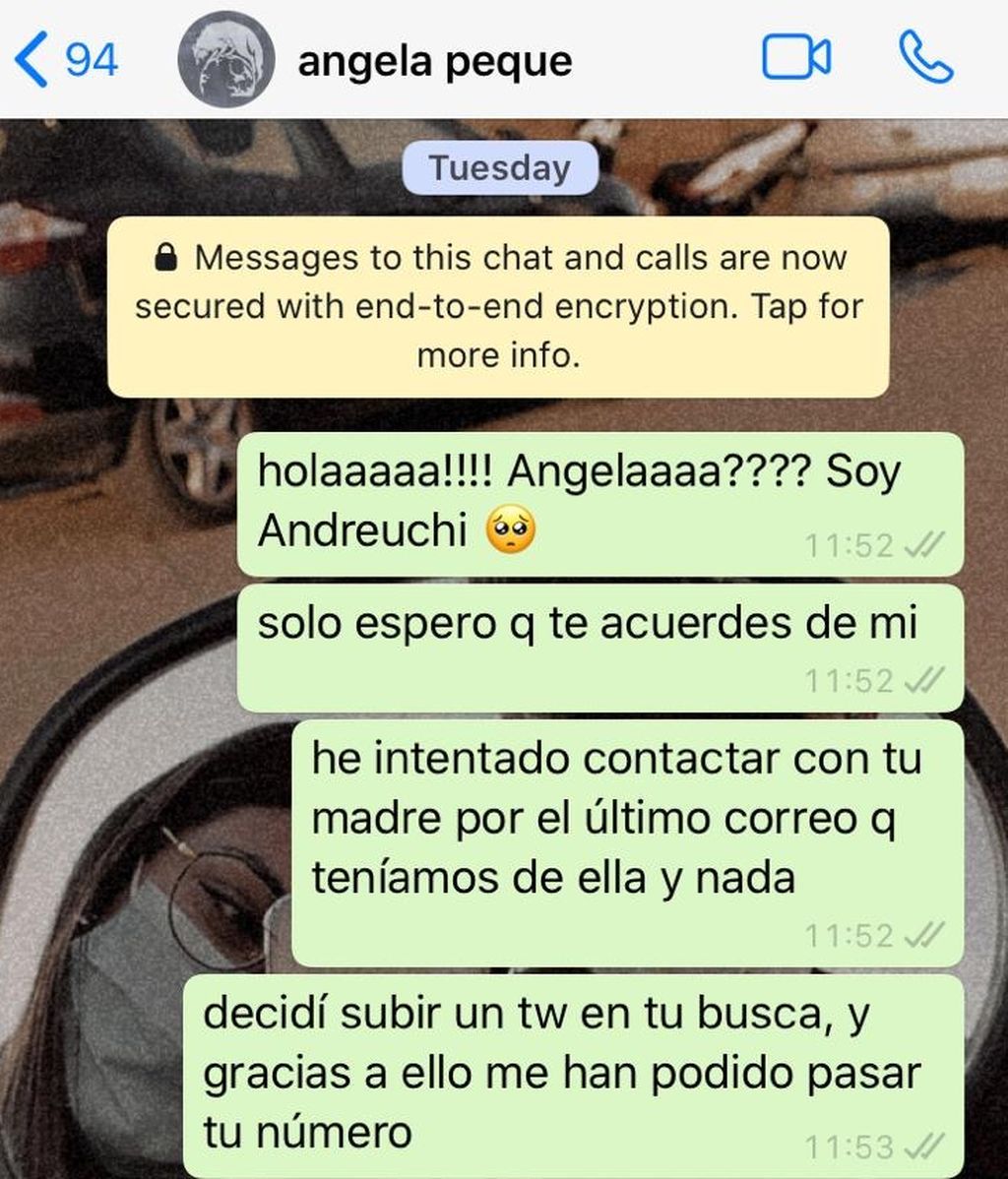Image resolution: width=1008 pixels, height=1179 pixels.
Task: Go back to the chats list
Action: 65,61
